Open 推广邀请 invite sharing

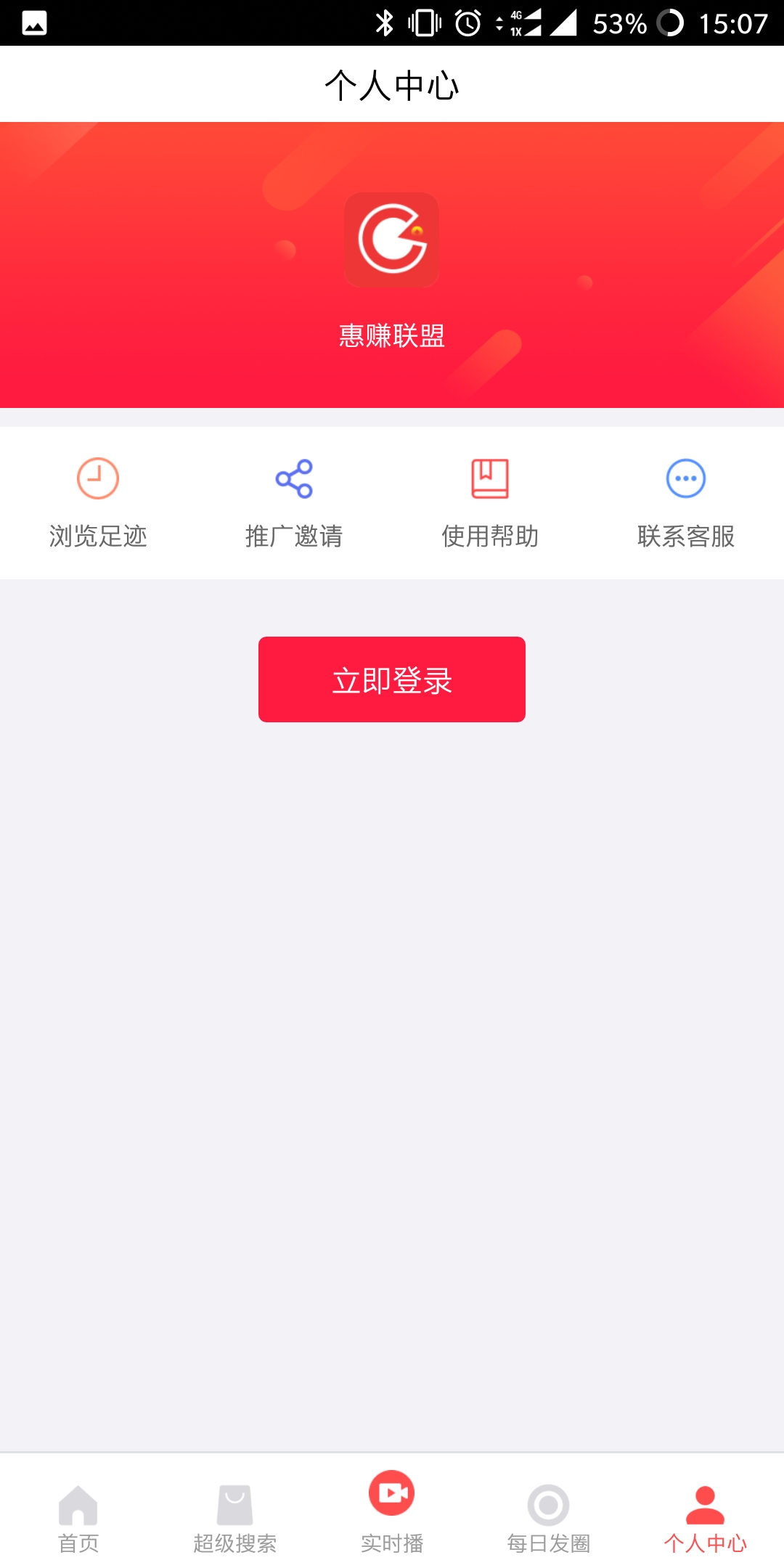click(x=294, y=502)
